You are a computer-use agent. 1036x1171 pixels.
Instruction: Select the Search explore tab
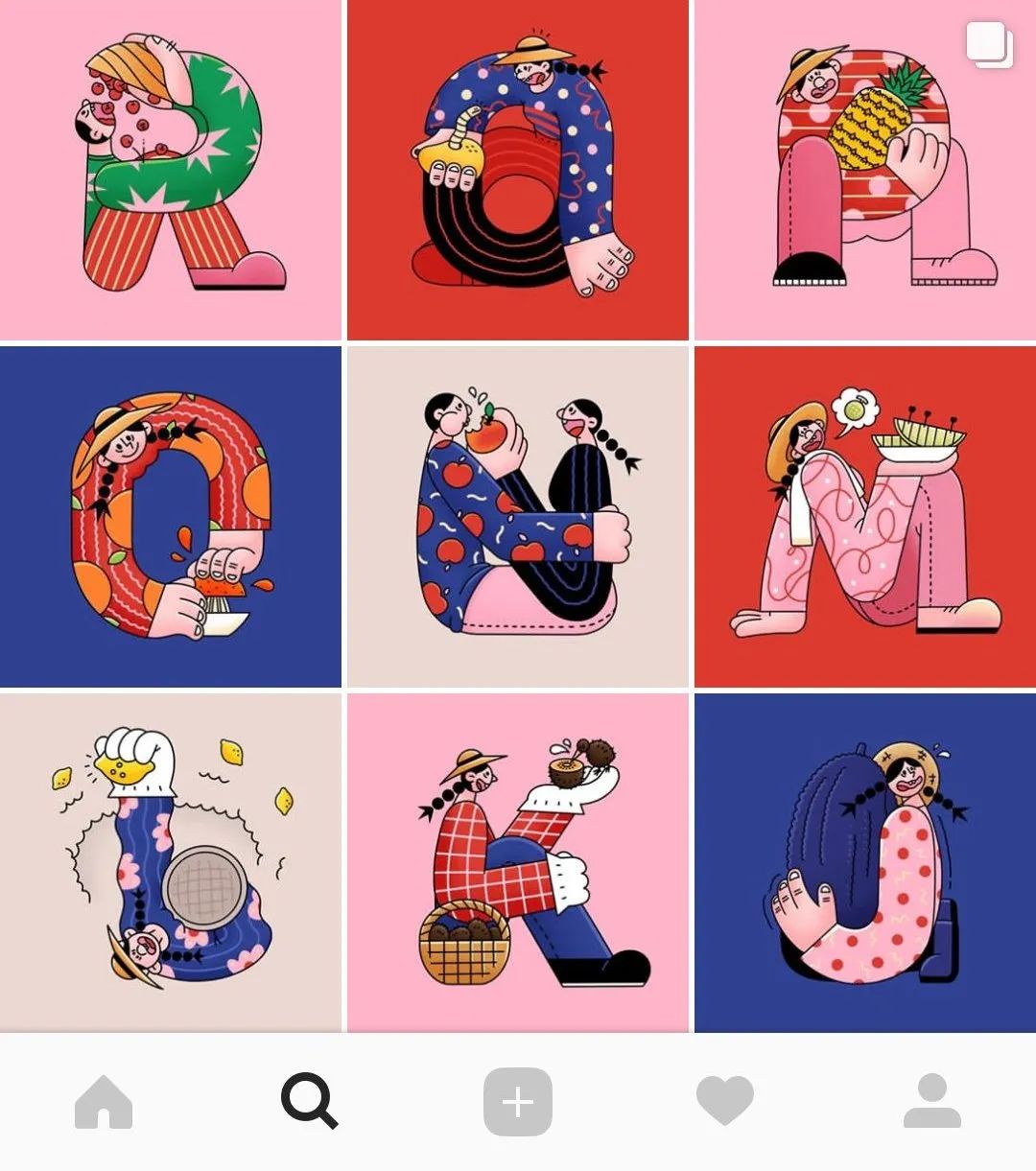coord(309,1101)
